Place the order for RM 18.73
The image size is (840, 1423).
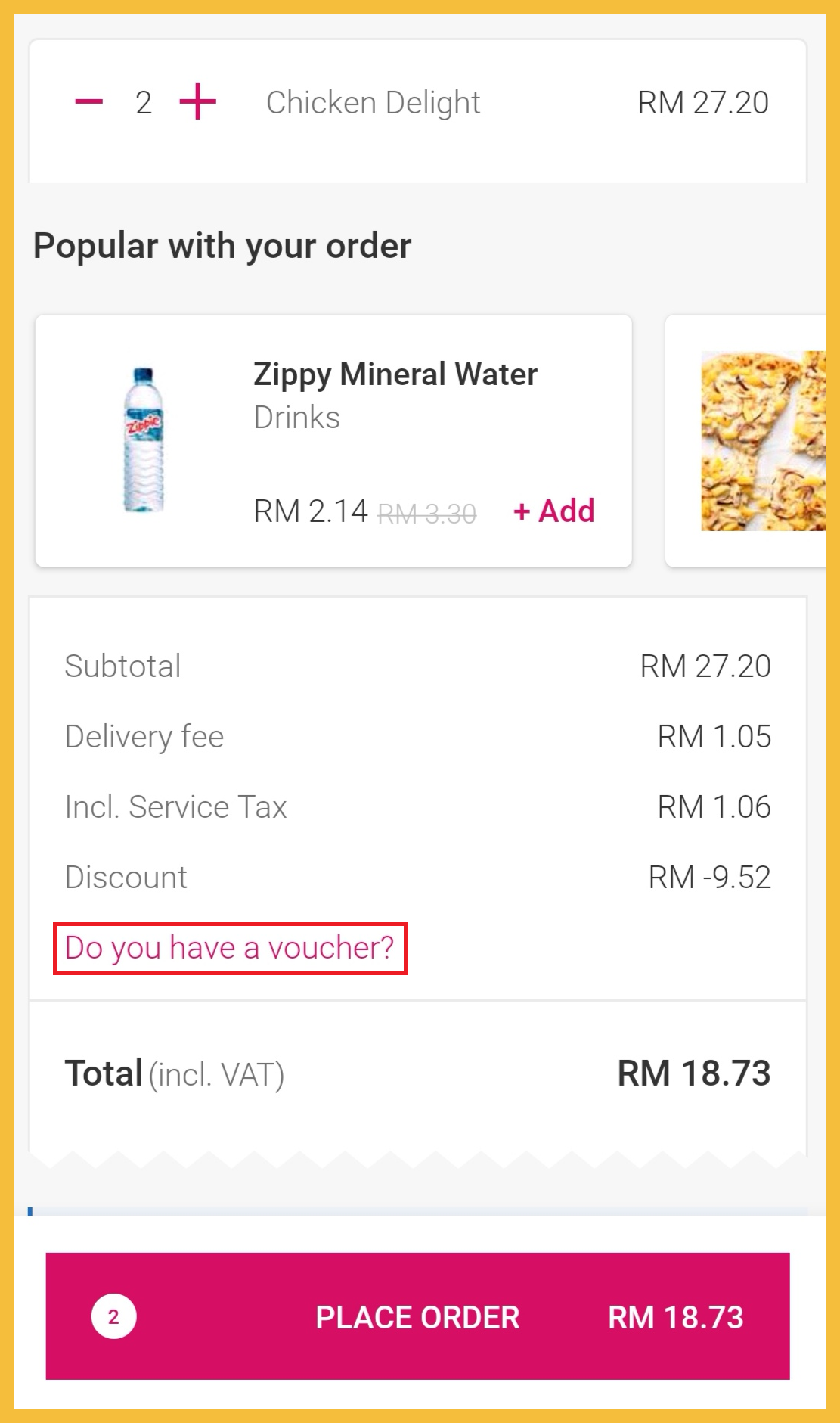coord(417,1316)
